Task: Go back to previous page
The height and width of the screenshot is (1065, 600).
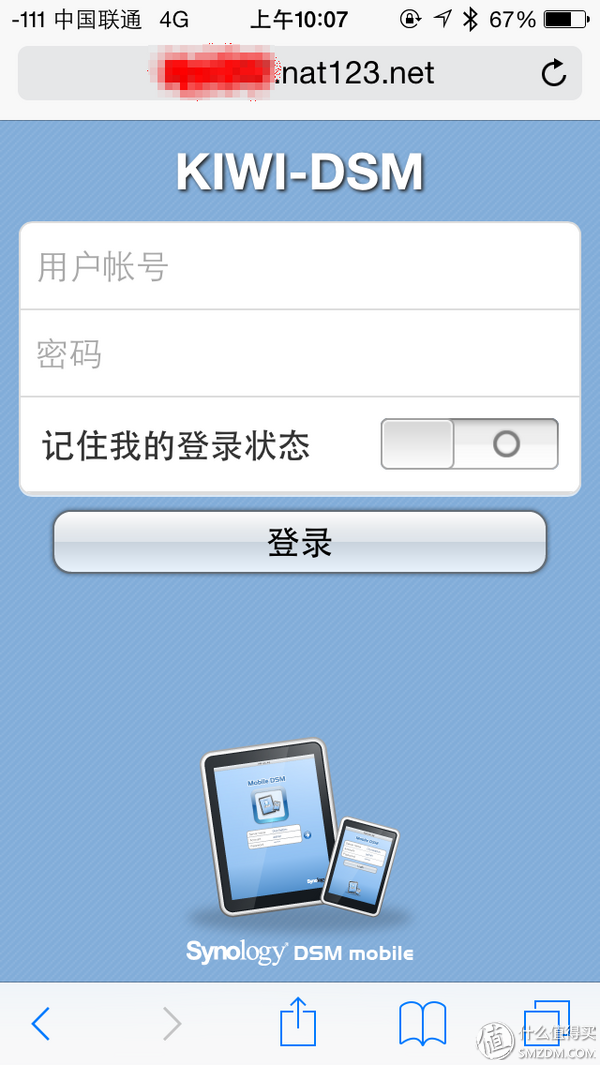Action: point(41,1023)
